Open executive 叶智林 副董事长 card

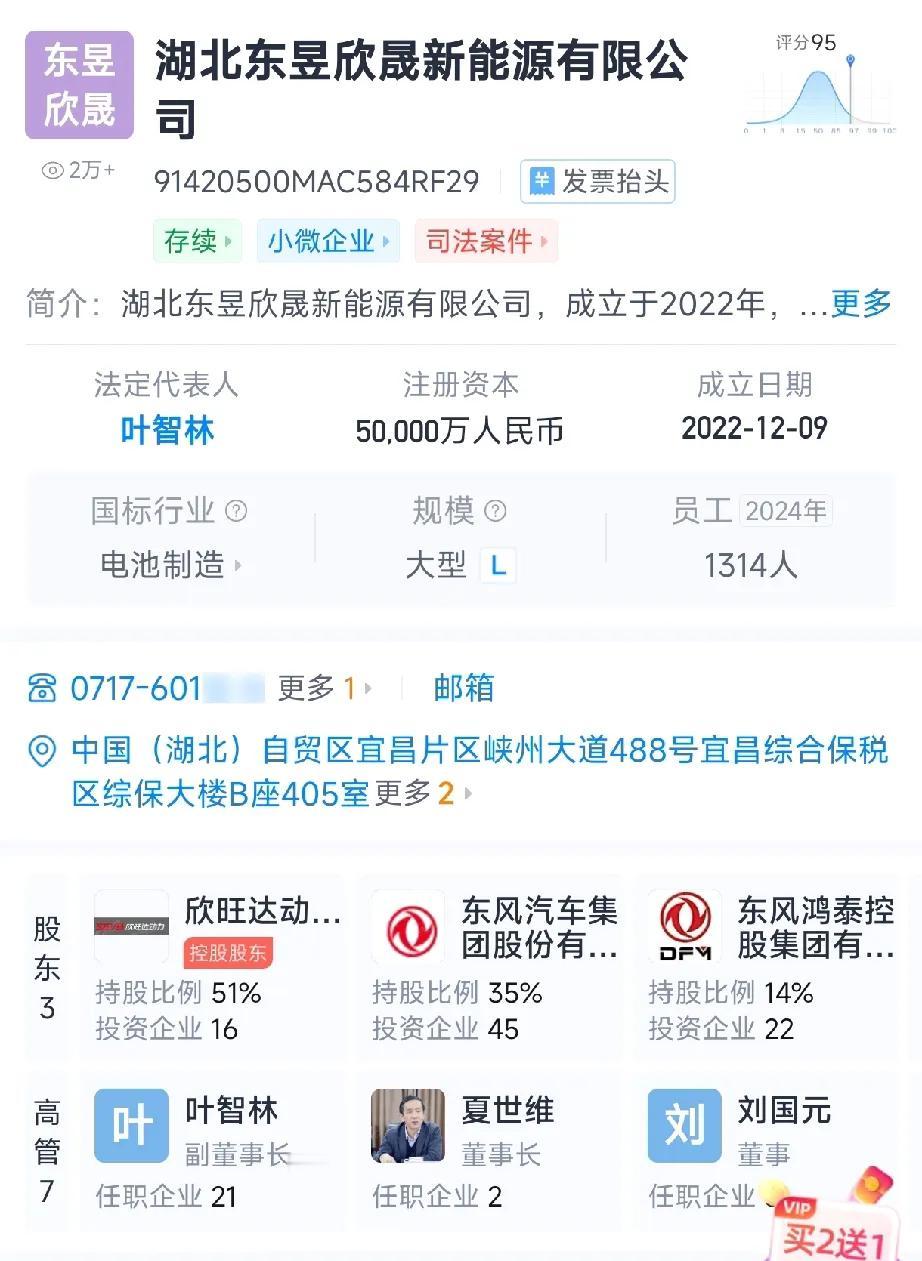tap(215, 1150)
